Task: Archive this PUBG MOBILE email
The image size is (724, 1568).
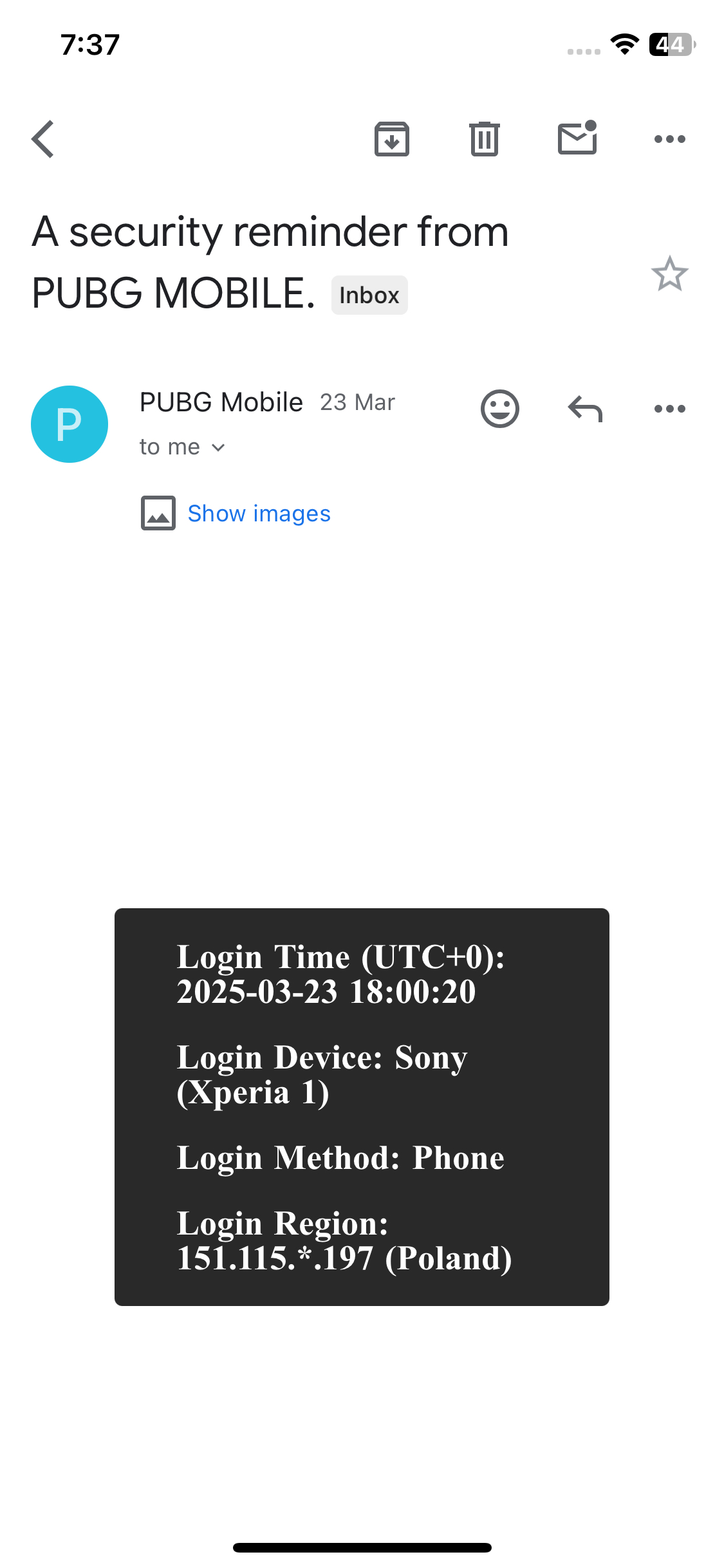Action: (x=391, y=139)
